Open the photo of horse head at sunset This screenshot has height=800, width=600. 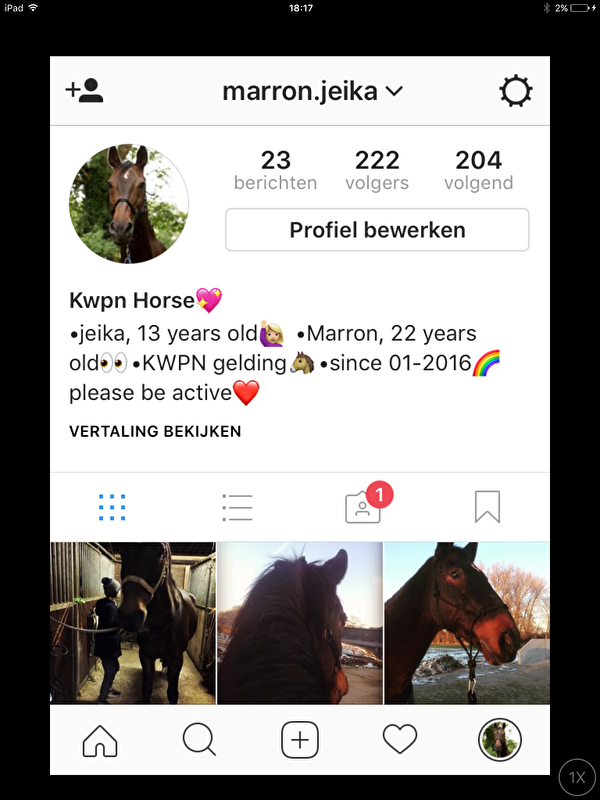[x=467, y=622]
